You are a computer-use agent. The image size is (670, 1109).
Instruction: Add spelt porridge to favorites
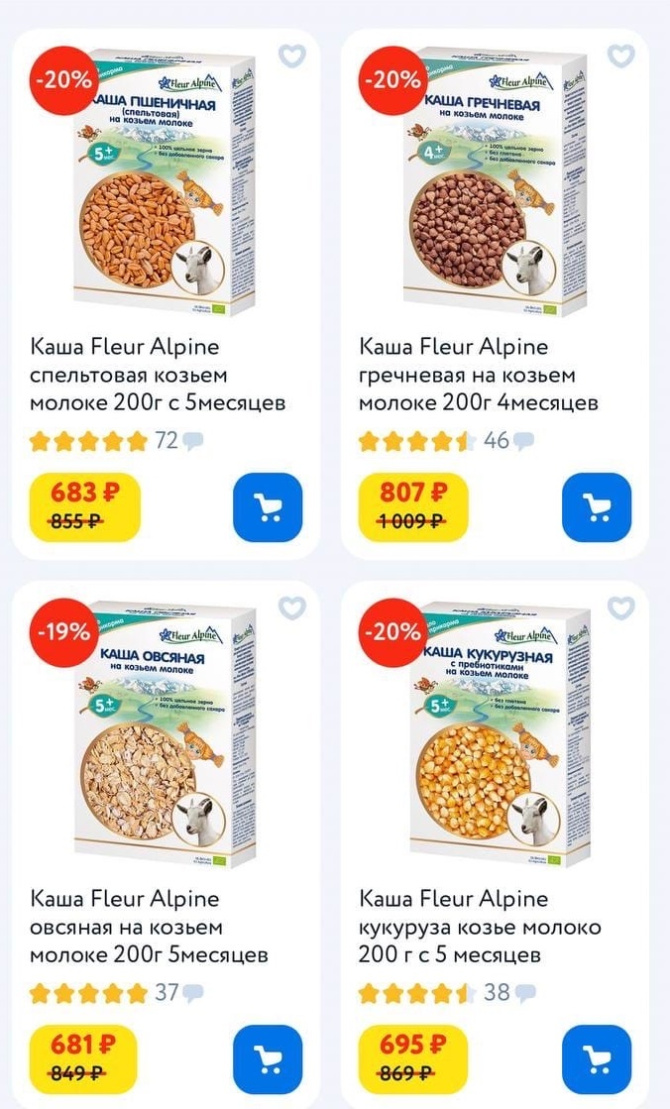point(292,56)
